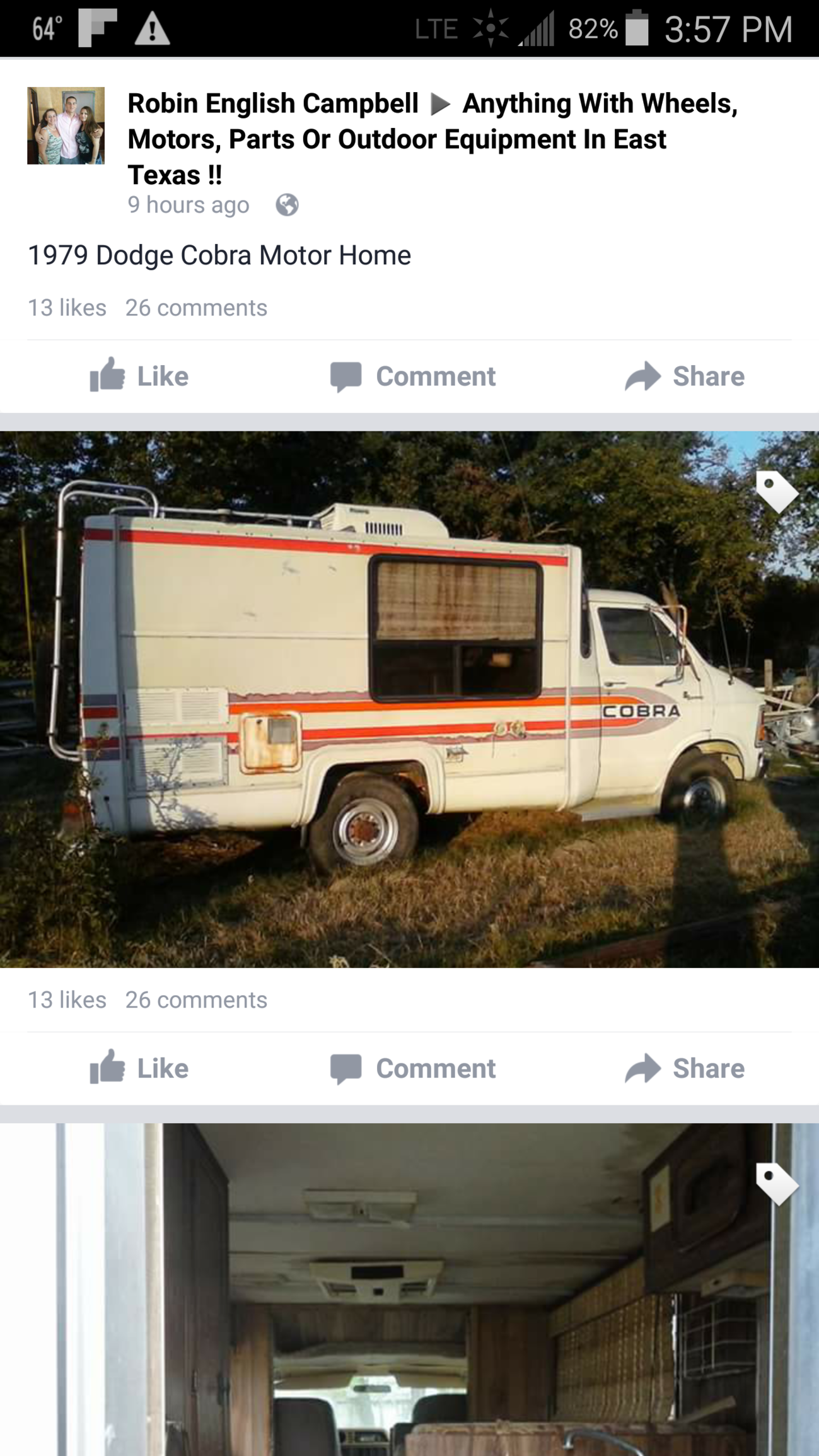The width and height of the screenshot is (819, 1456).
Task: Open Robin English Campbell's profile name link
Action: click(272, 103)
